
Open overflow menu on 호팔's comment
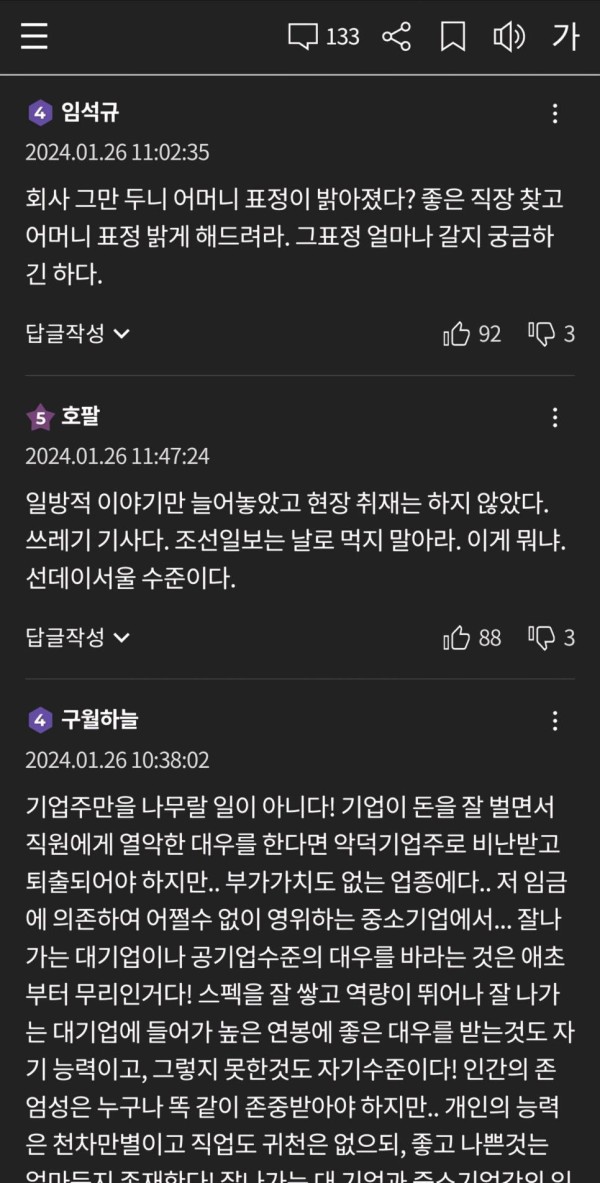555,417
